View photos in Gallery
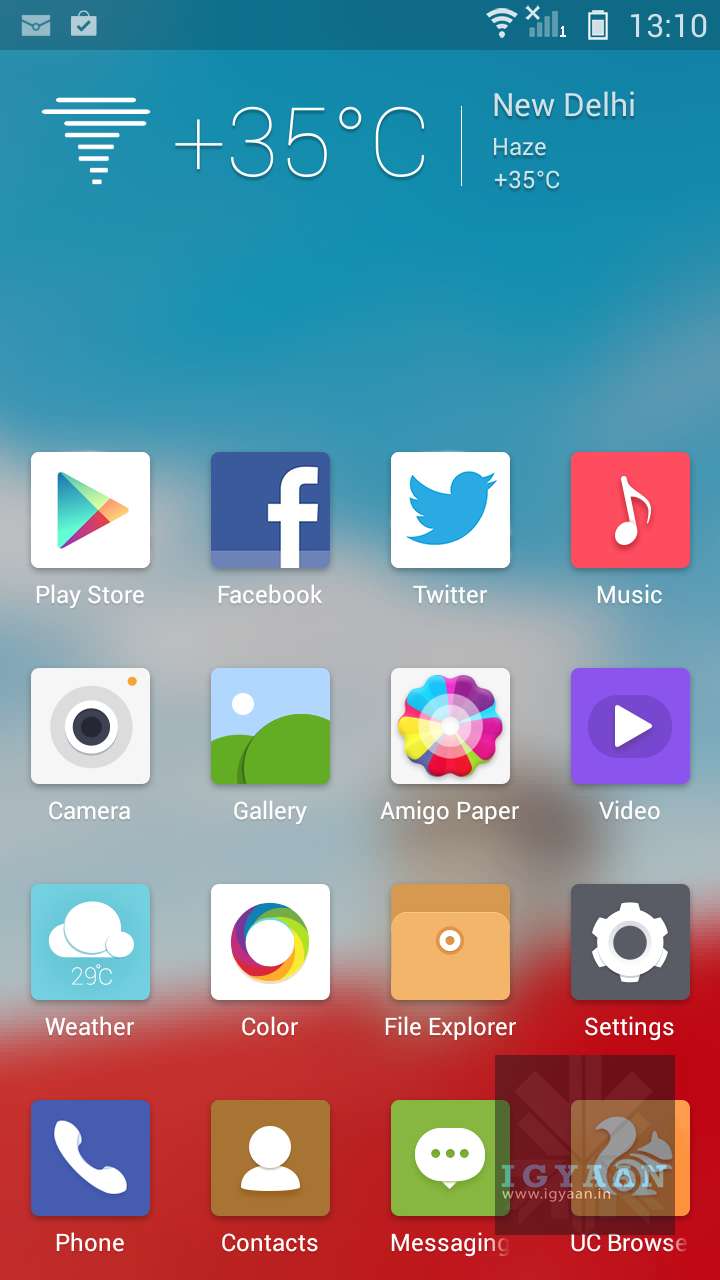The width and height of the screenshot is (720, 1280). pyautogui.click(x=270, y=726)
